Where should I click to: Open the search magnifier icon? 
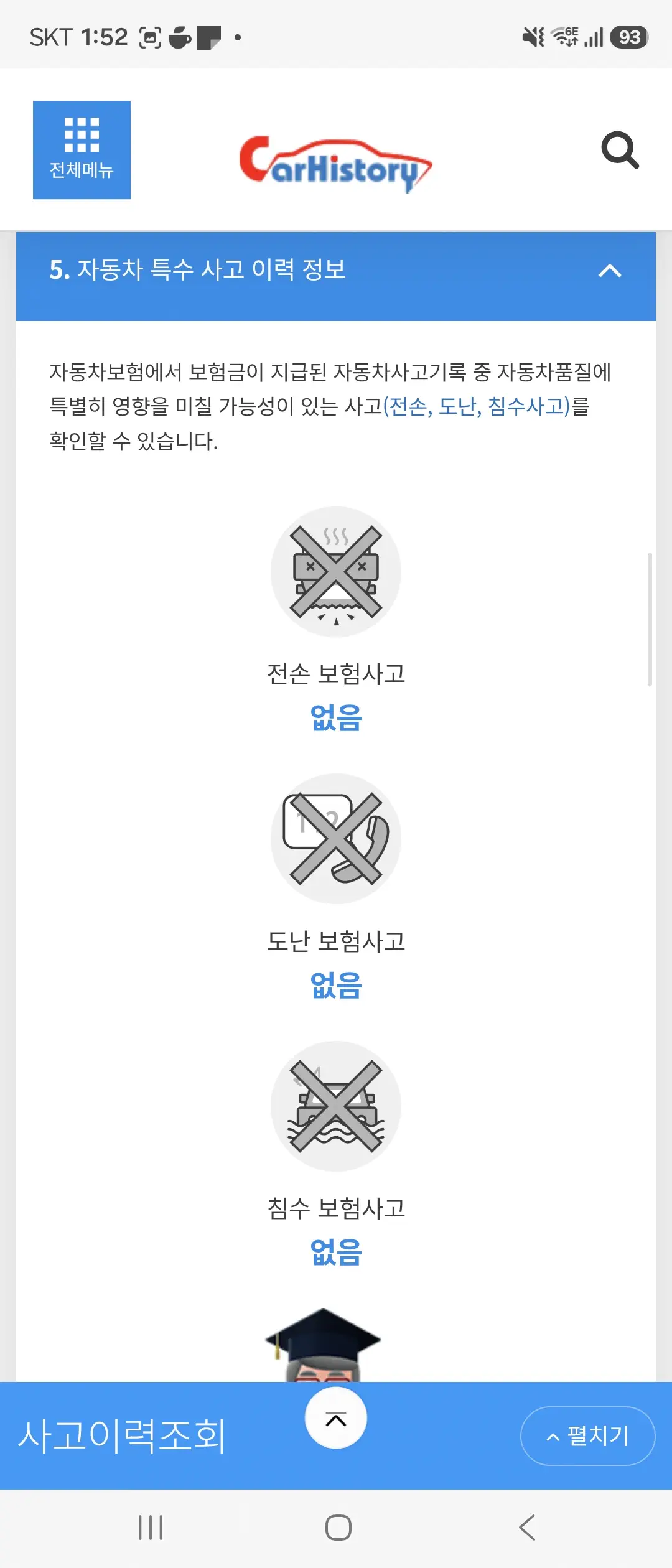pos(620,150)
